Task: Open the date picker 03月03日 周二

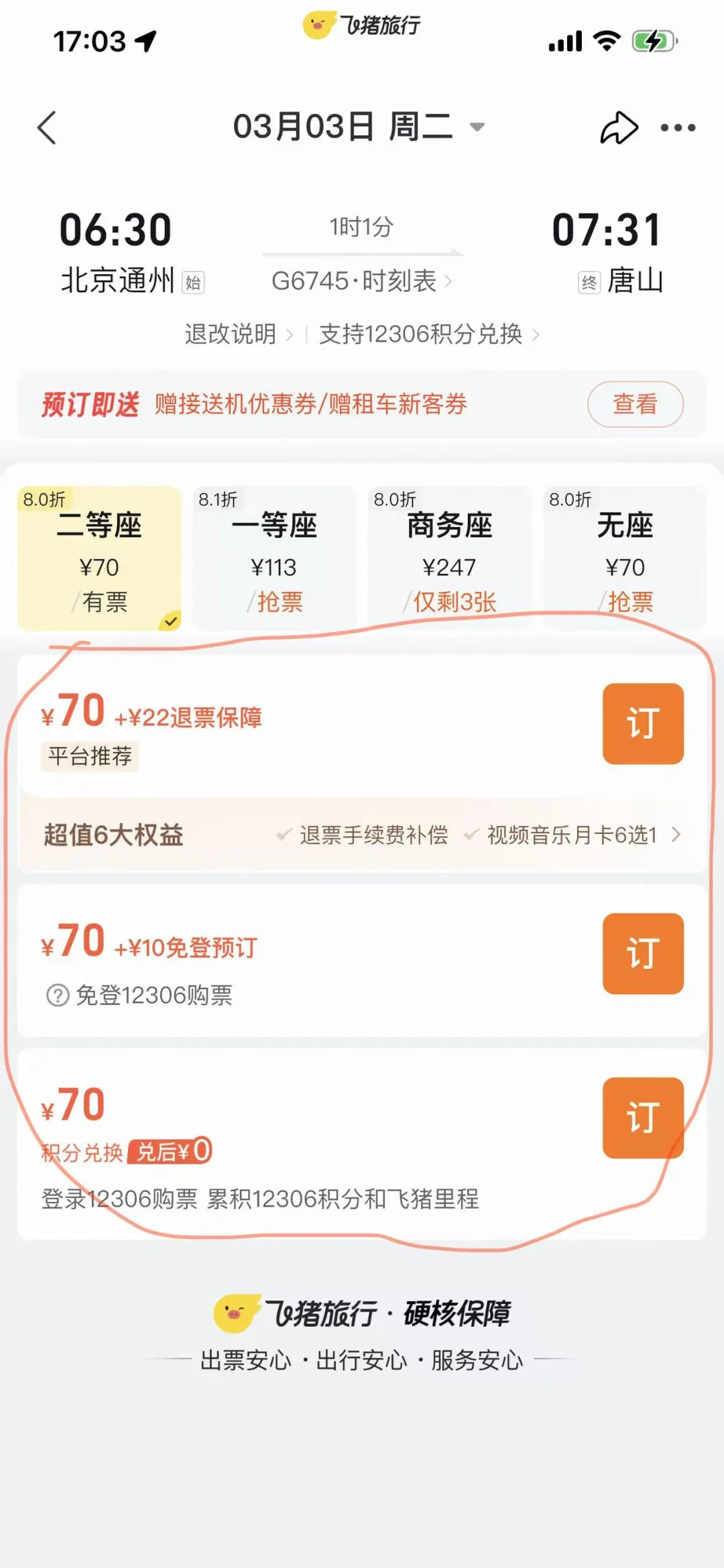Action: pyautogui.click(x=358, y=127)
